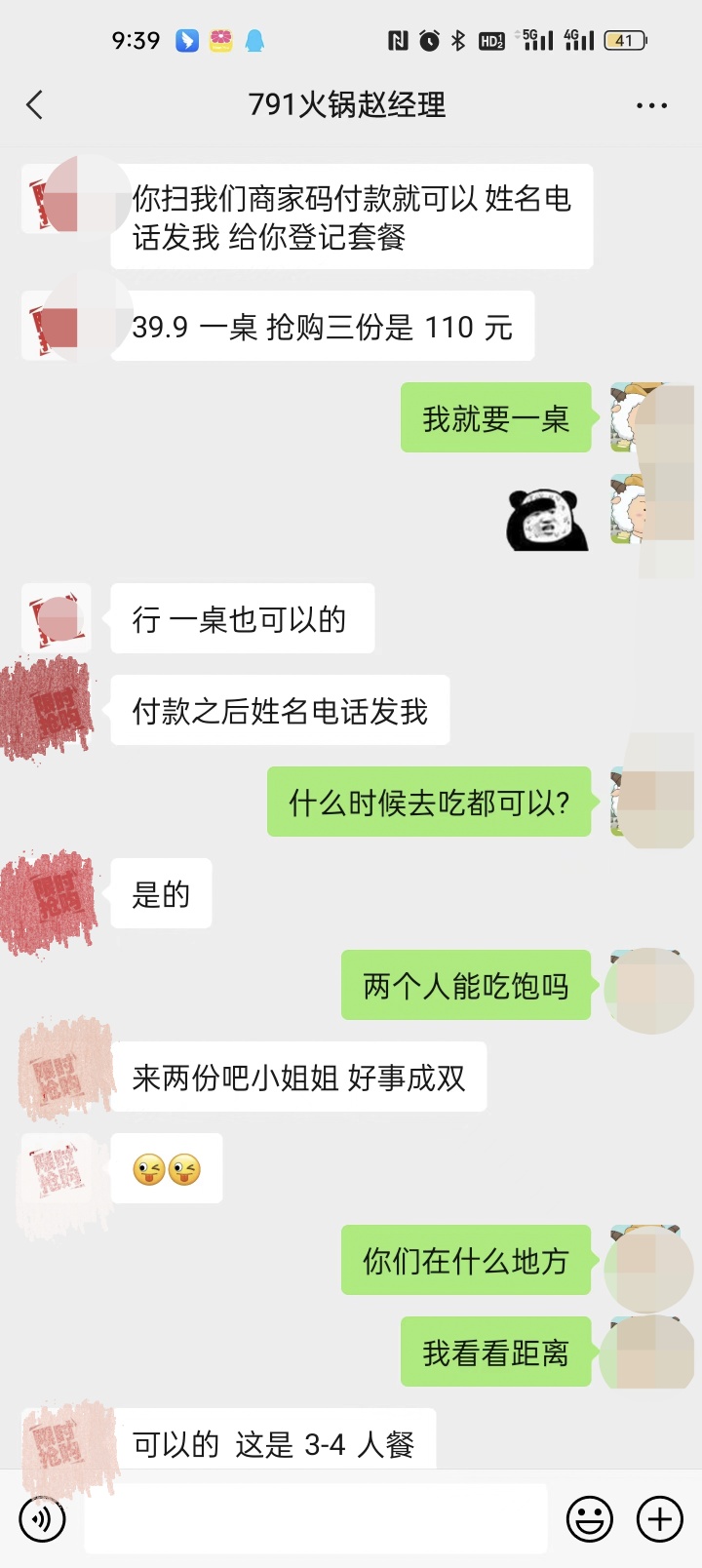Go back from the 791火锅赵经理 chat
Image resolution: width=702 pixels, height=1568 pixels.
tap(35, 104)
